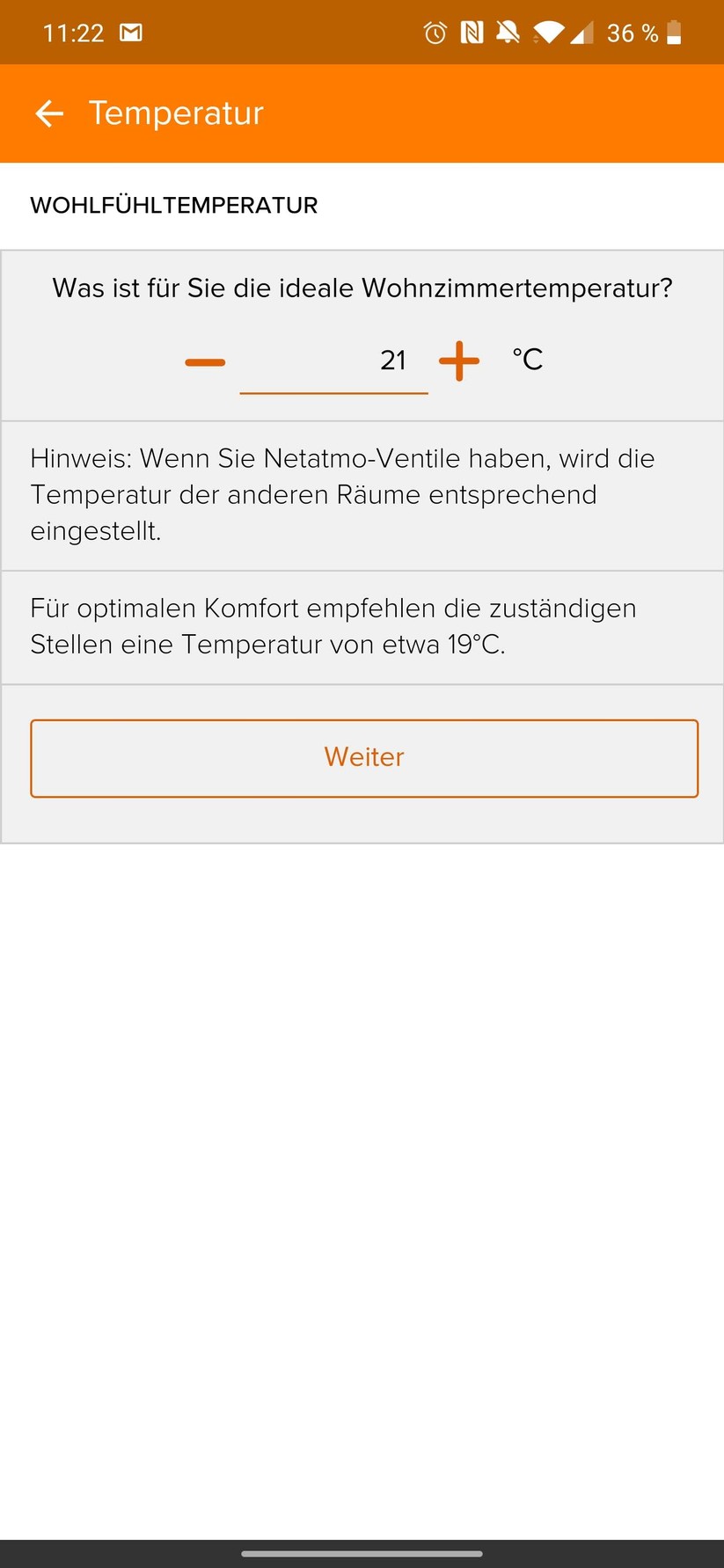
Task: Continue with the Weiter button
Action: [x=364, y=758]
